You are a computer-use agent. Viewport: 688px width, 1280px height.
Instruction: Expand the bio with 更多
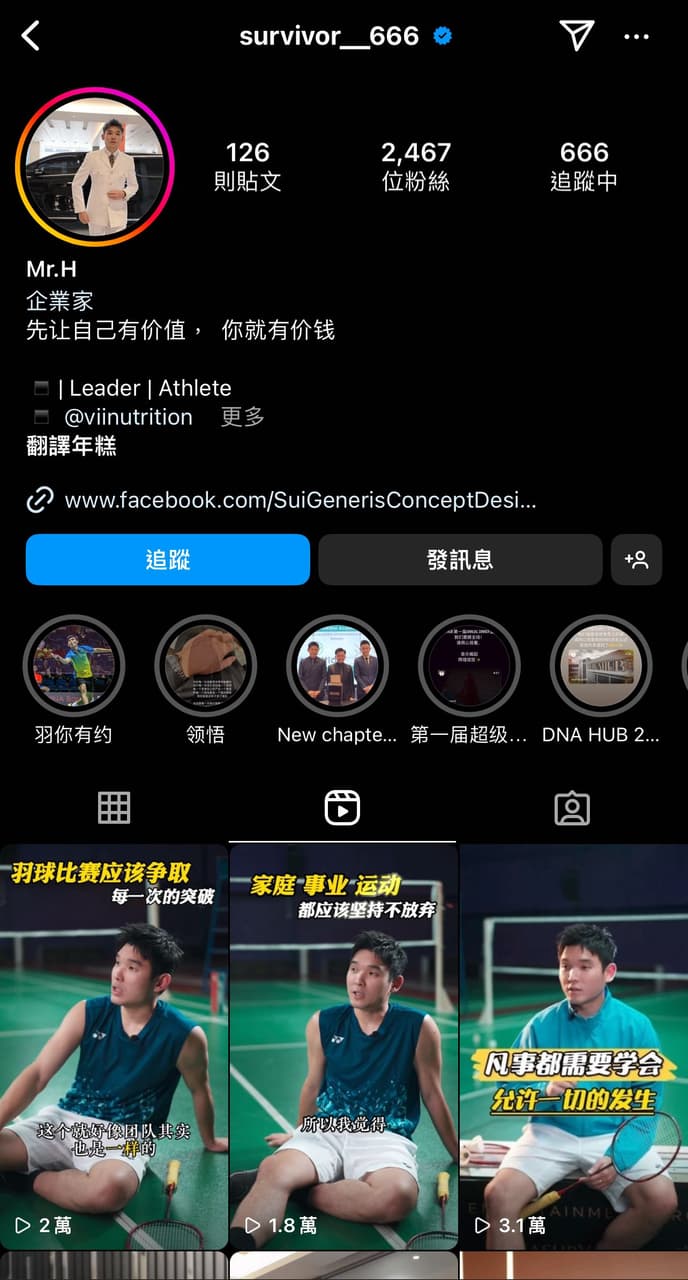(243, 417)
